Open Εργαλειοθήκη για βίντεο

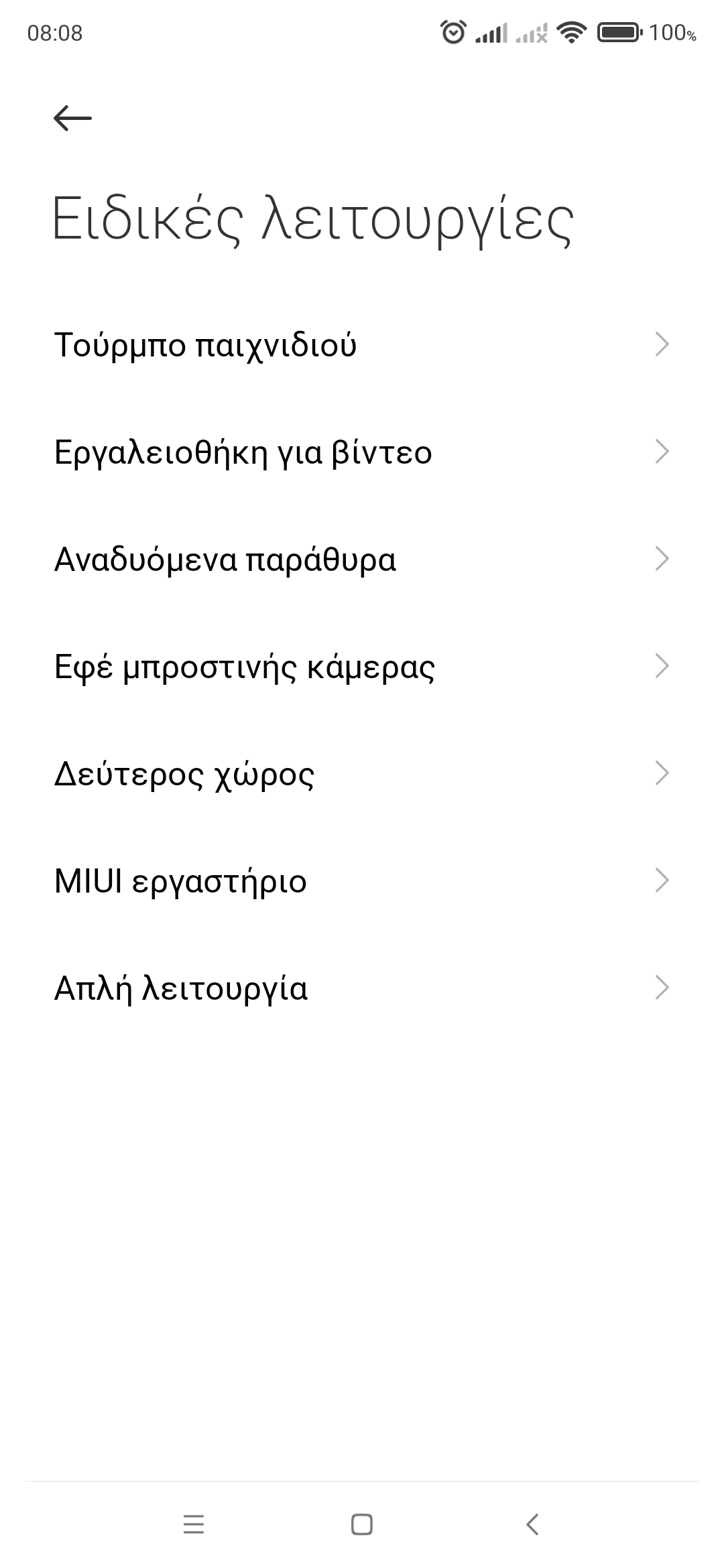[x=362, y=452]
